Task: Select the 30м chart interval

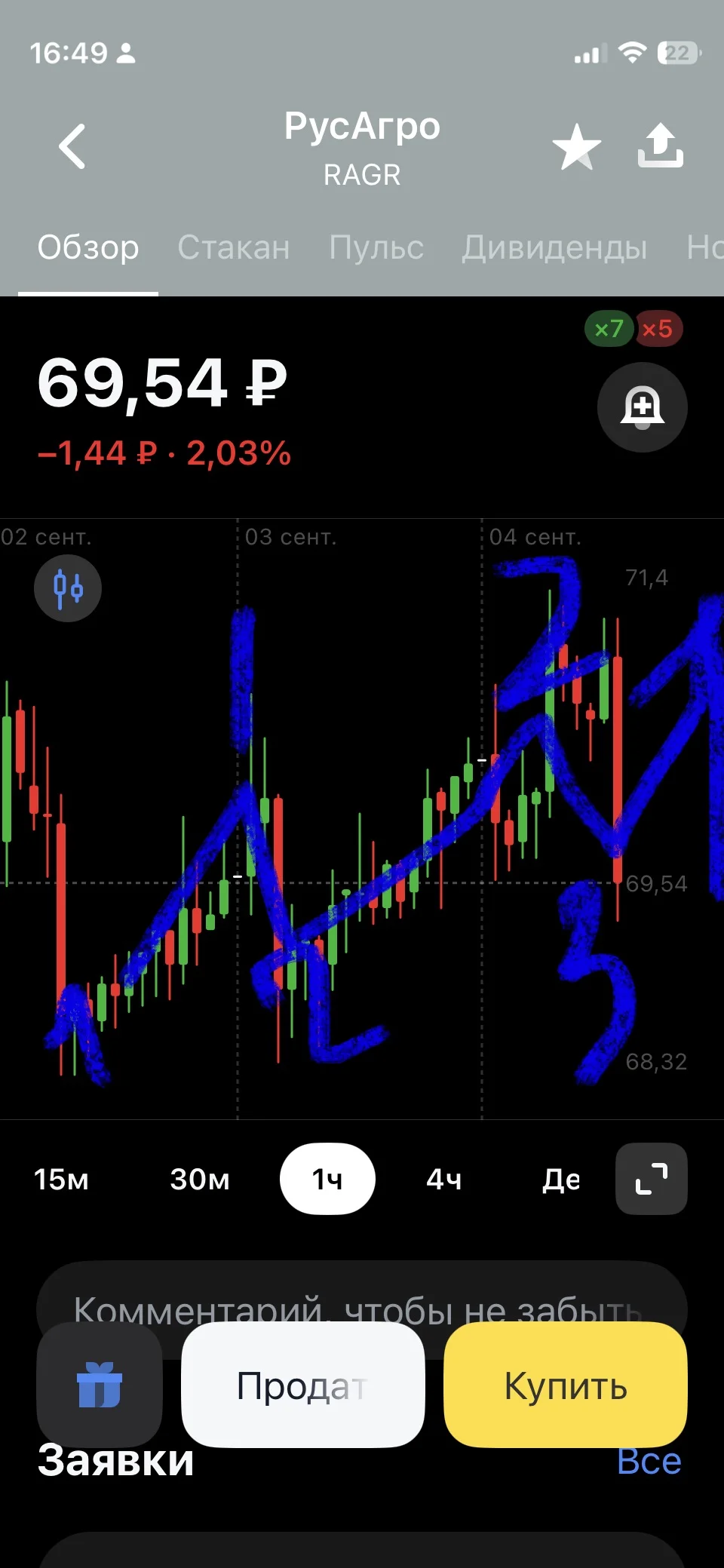Action: (x=200, y=1179)
